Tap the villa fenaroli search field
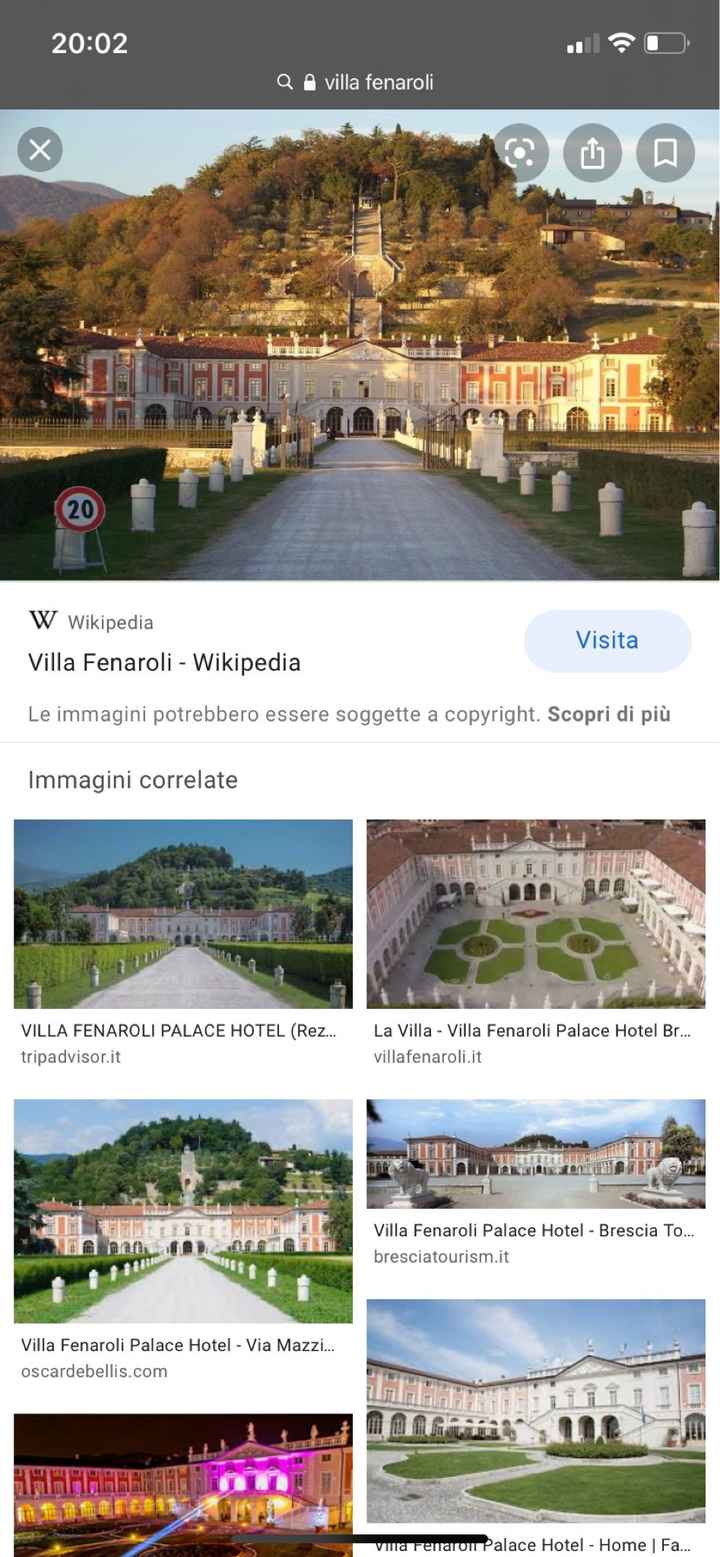Image resolution: width=720 pixels, height=1557 pixels. pyautogui.click(x=380, y=82)
